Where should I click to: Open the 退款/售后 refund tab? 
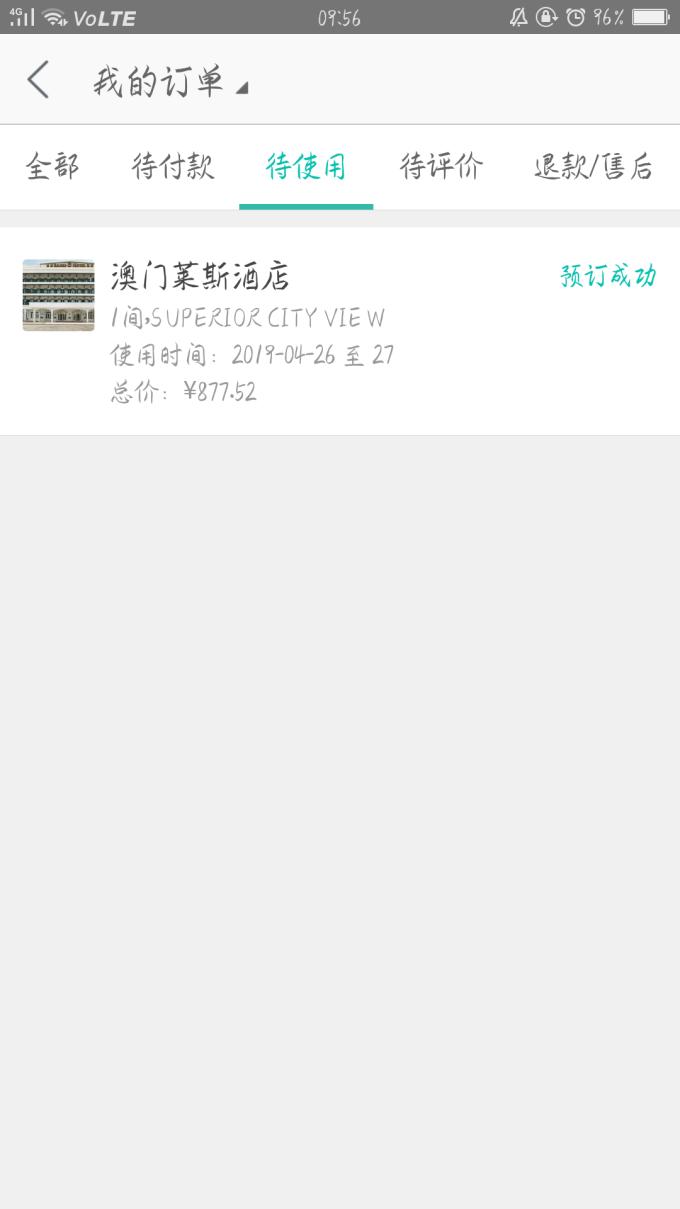593,167
